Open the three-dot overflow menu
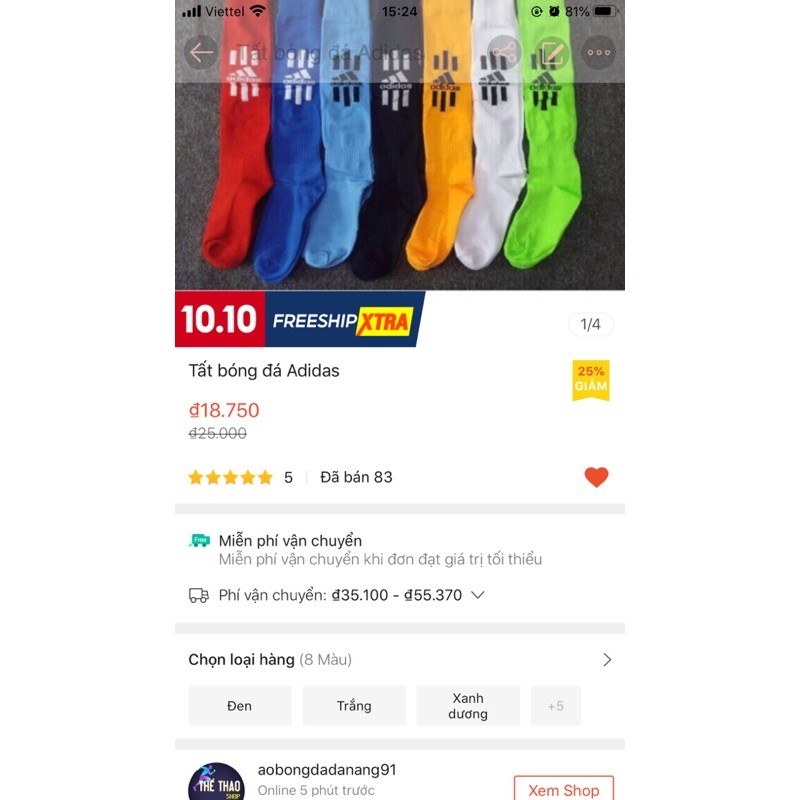800x800 pixels. (x=599, y=52)
